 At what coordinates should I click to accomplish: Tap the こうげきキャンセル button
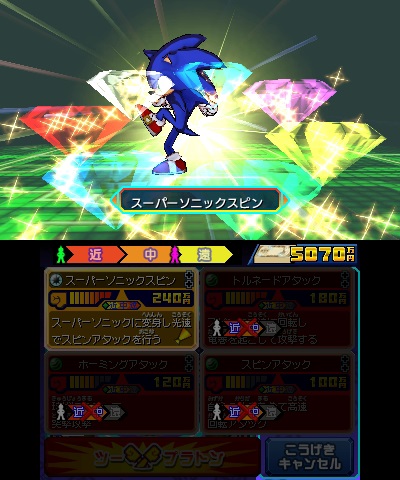click(309, 457)
